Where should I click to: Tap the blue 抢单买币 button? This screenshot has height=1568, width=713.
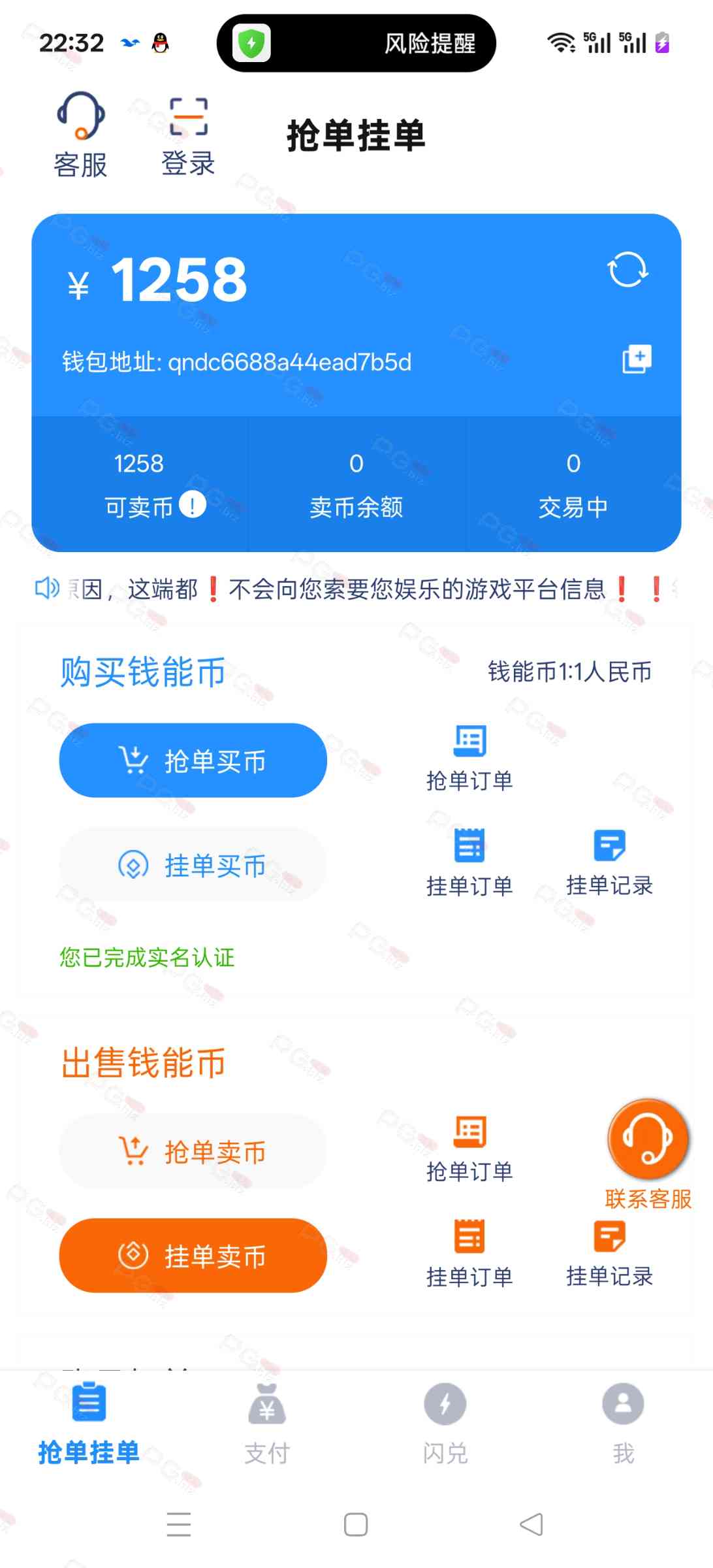(x=193, y=760)
